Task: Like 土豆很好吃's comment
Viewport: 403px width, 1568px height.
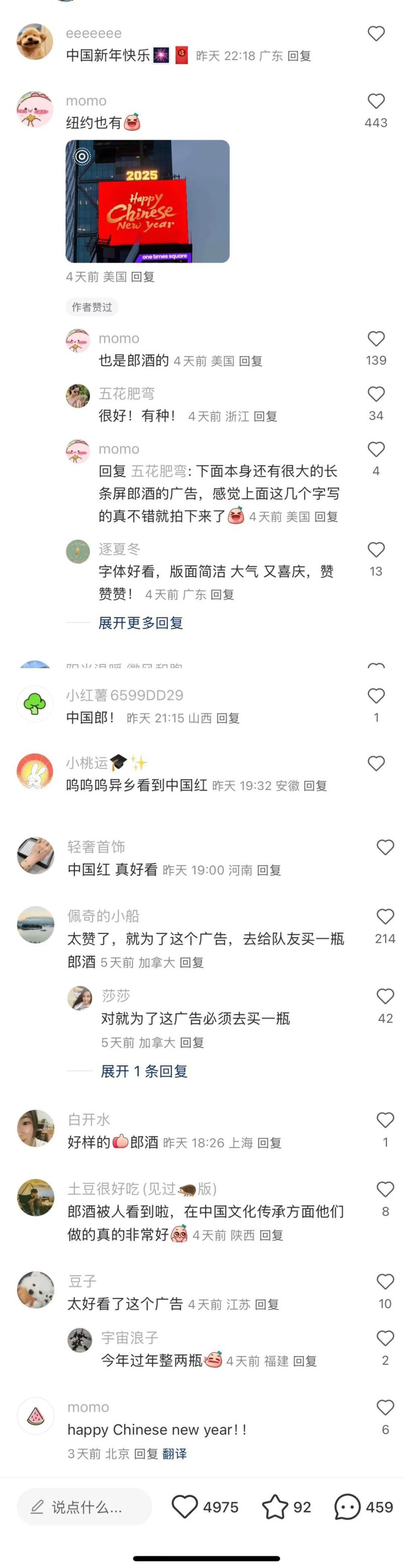Action: click(x=385, y=1189)
